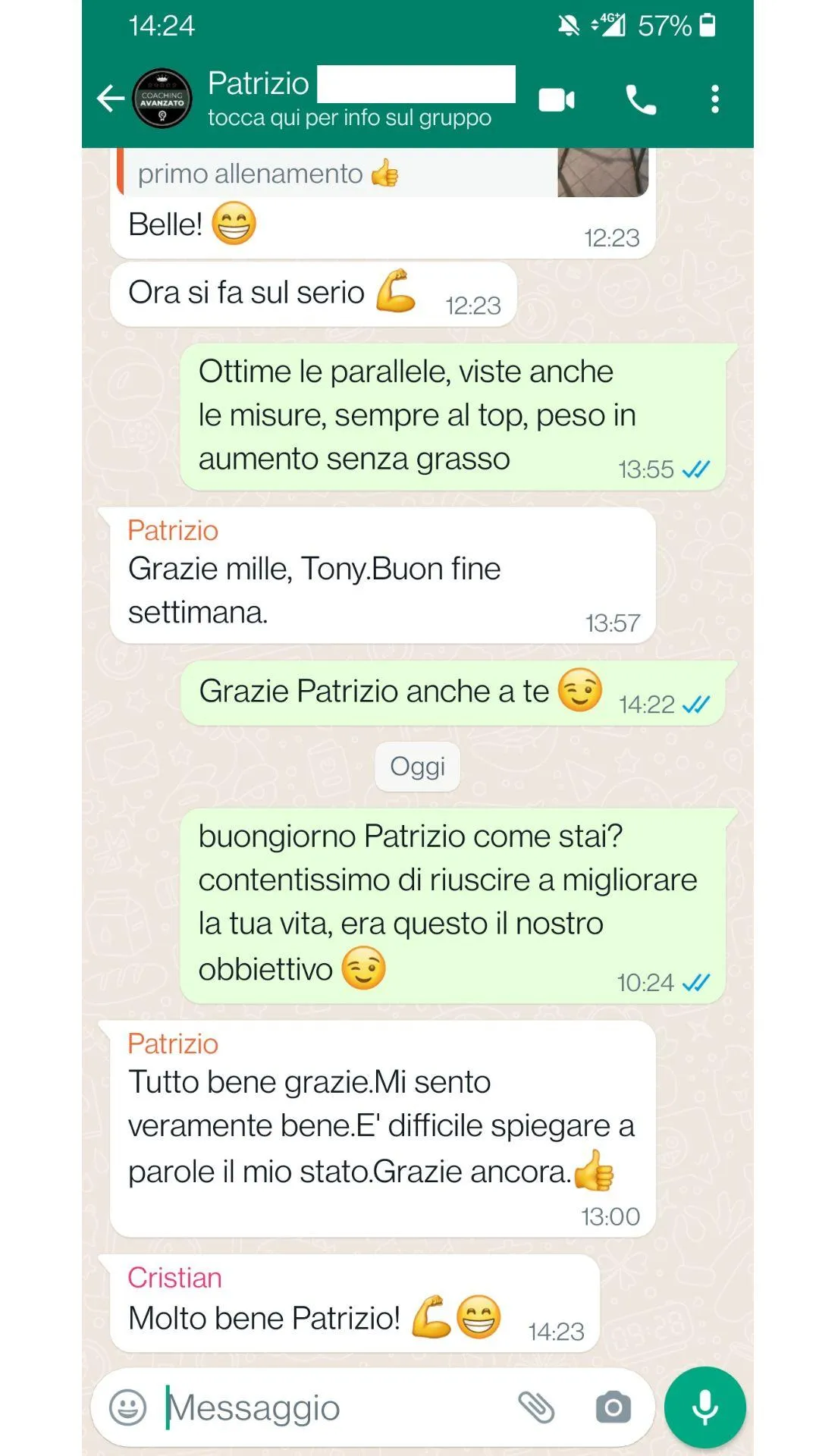The image size is (819, 1456).
Task: Open the emoji picker
Action: tap(128, 1407)
